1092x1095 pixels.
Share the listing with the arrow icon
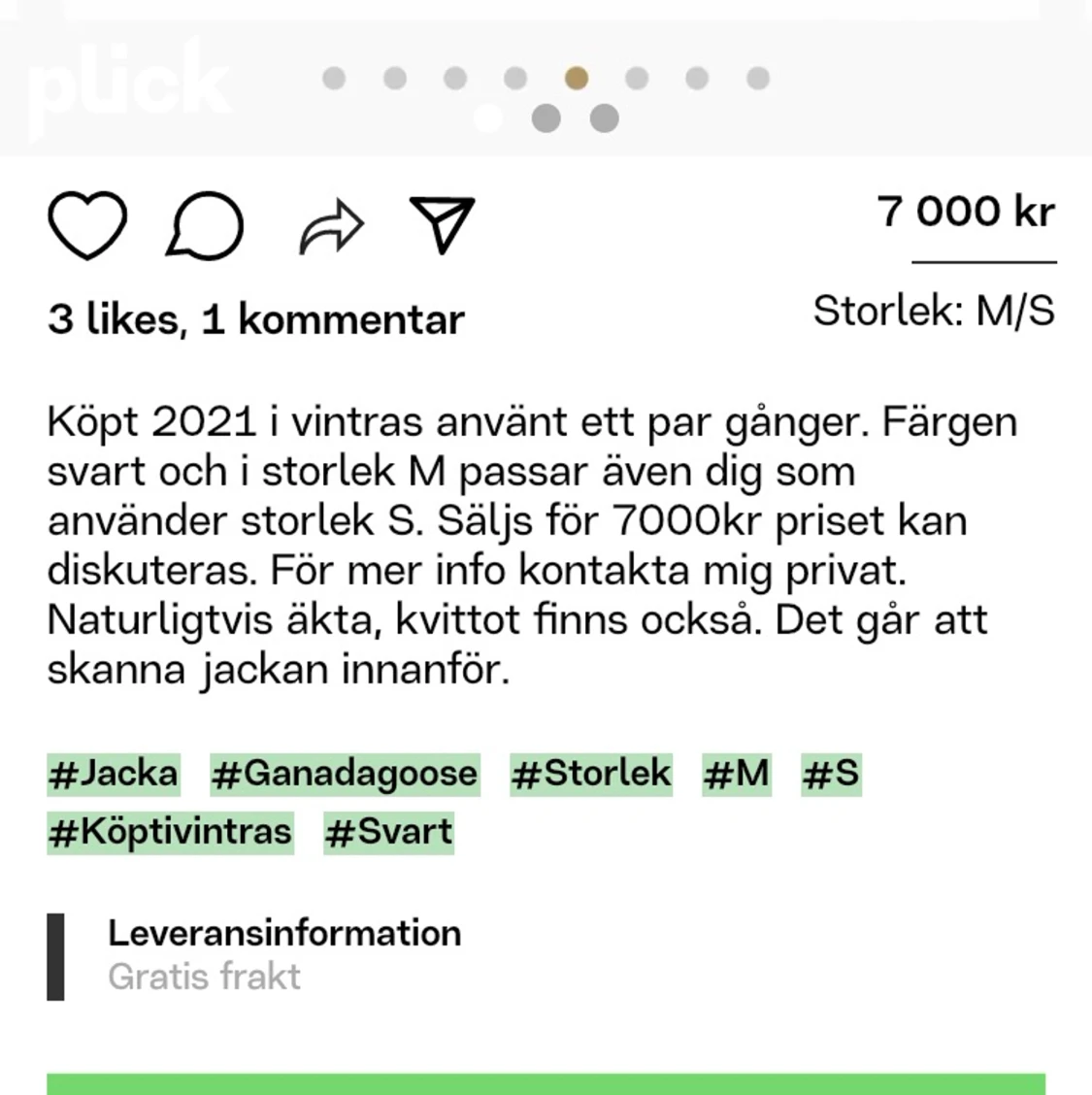(x=331, y=227)
